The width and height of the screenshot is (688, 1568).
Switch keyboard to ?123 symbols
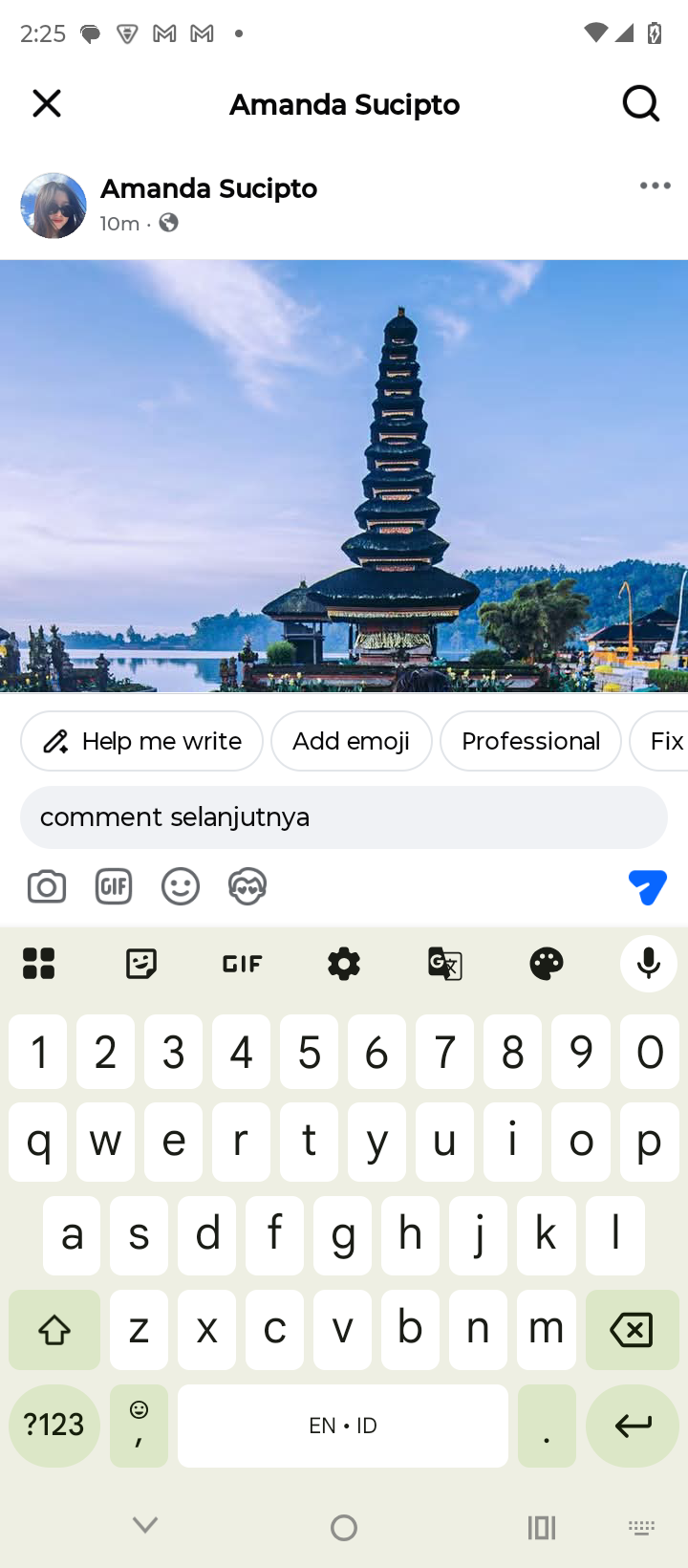pos(54,1426)
